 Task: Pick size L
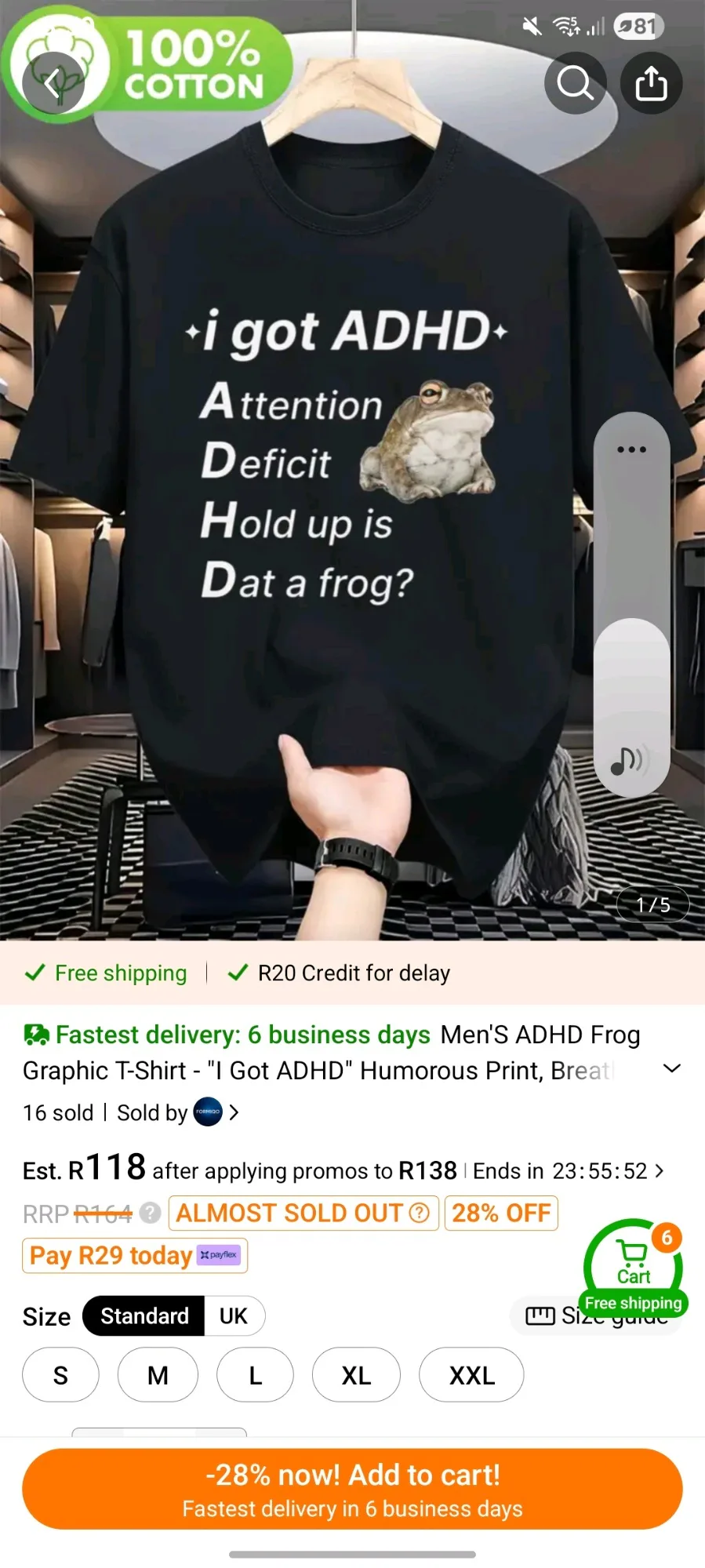pyautogui.click(x=255, y=1374)
